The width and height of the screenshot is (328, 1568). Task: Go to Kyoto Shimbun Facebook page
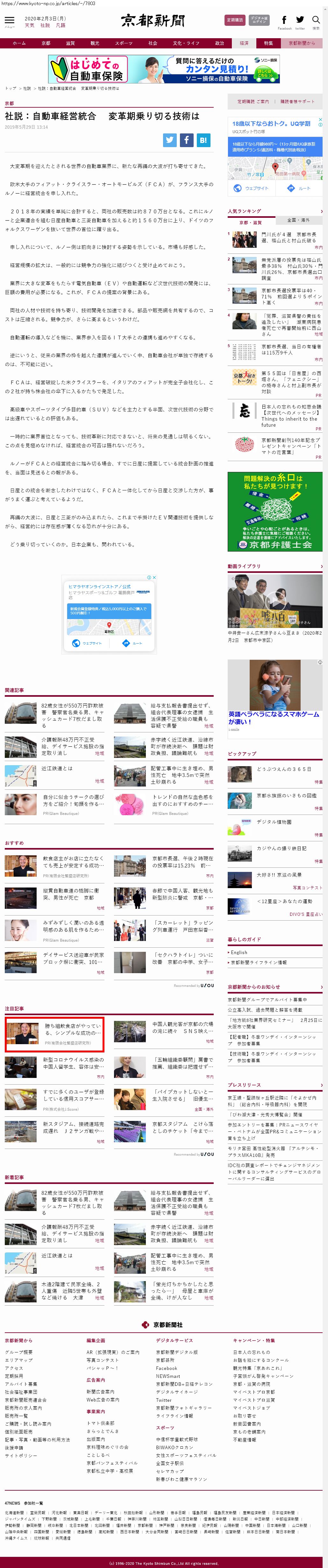point(284,21)
